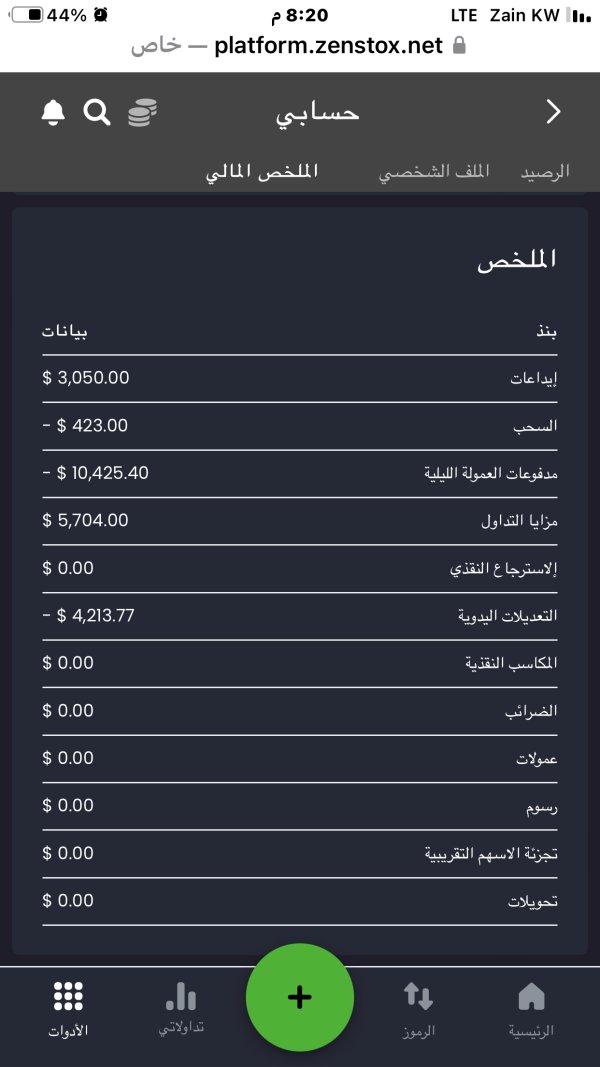Open the notifications bell
The height and width of the screenshot is (1067, 600).
[53, 112]
